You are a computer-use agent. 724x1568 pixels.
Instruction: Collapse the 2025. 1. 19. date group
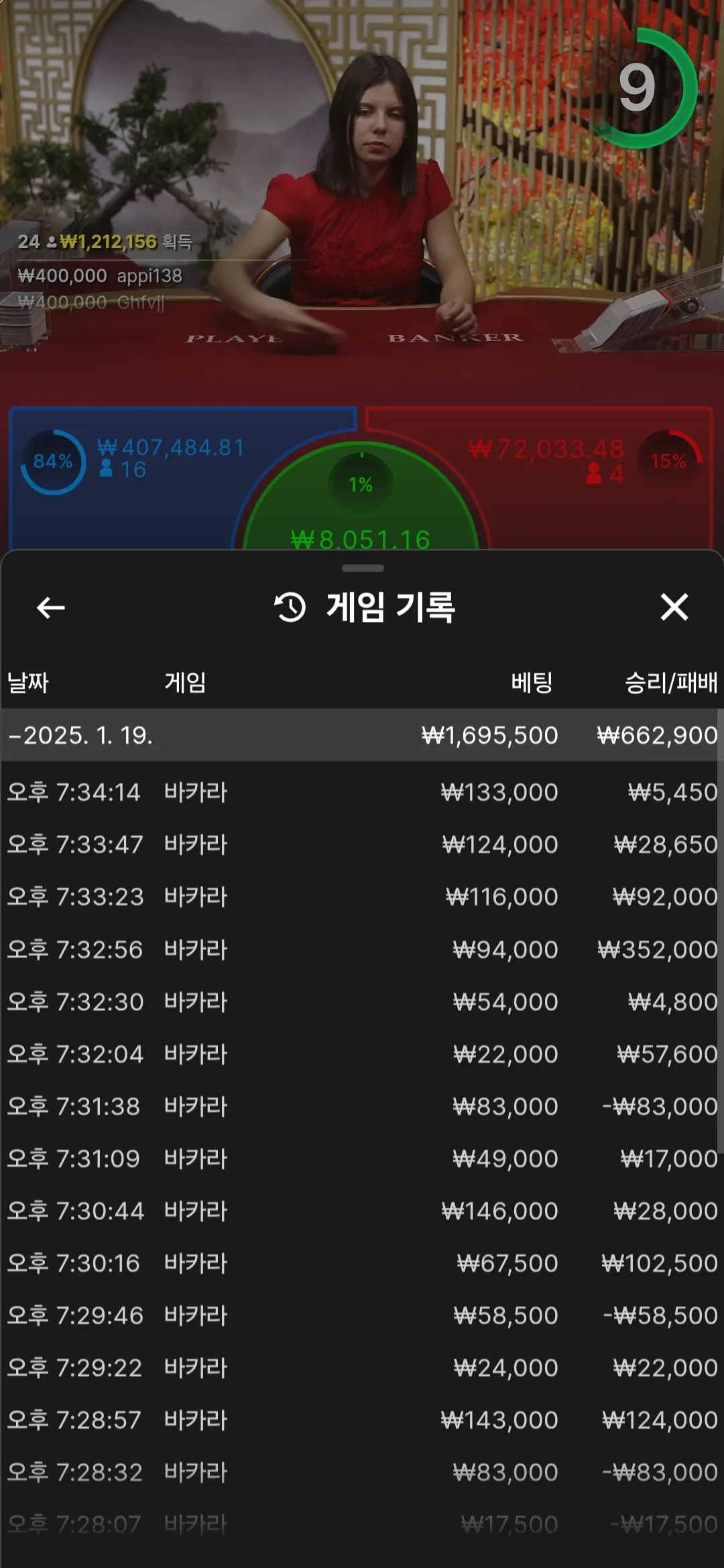(361, 735)
